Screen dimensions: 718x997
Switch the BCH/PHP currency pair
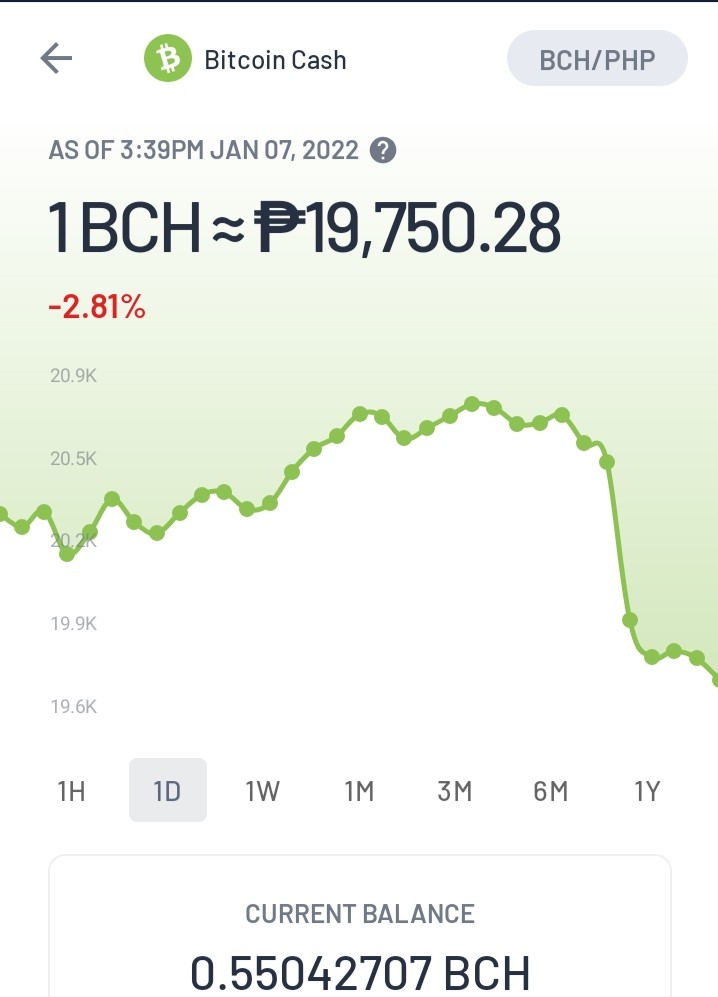pos(597,58)
